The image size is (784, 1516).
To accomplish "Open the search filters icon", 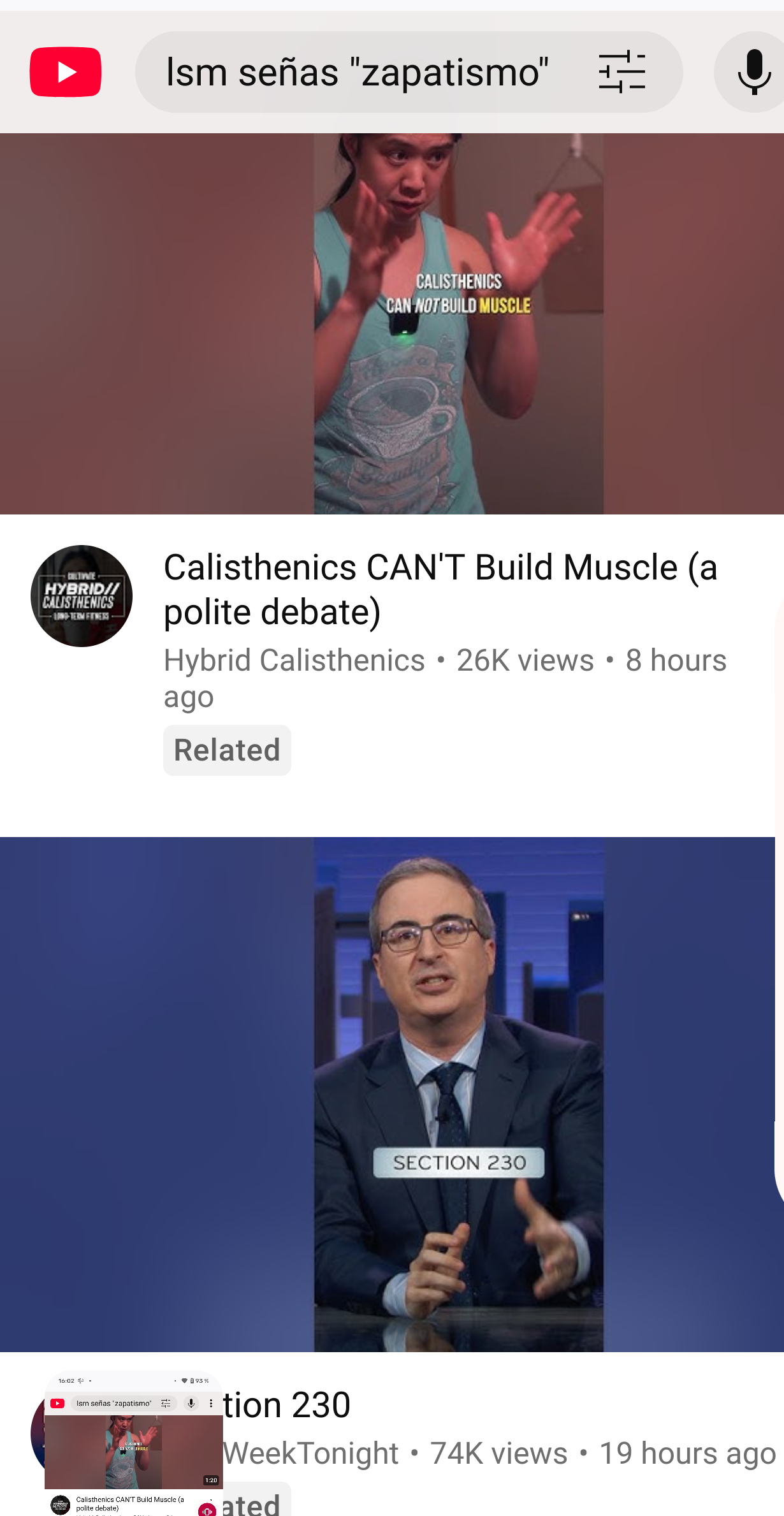I will 621,72.
